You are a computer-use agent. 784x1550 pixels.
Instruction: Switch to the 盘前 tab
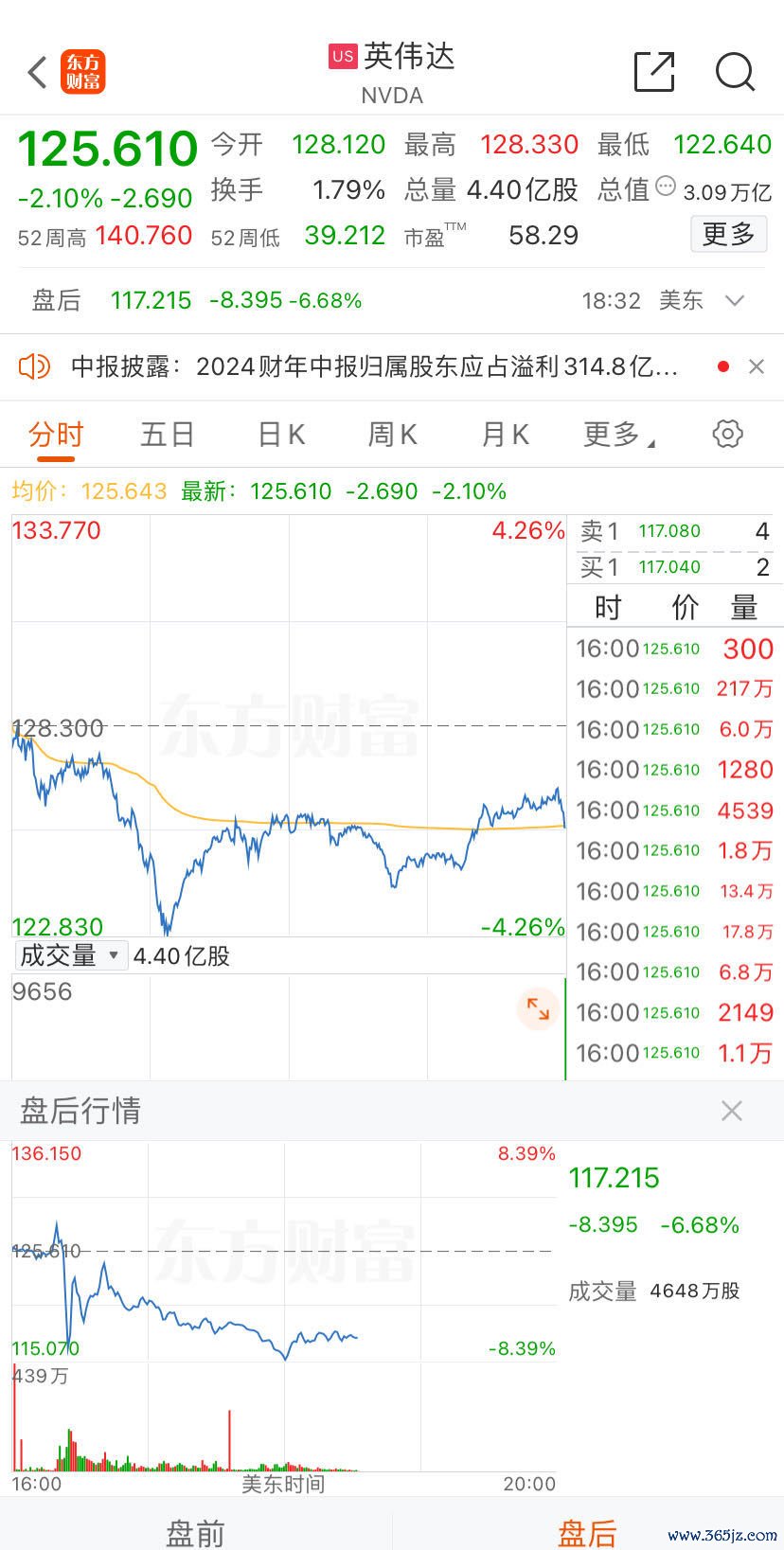pyautogui.click(x=195, y=1533)
